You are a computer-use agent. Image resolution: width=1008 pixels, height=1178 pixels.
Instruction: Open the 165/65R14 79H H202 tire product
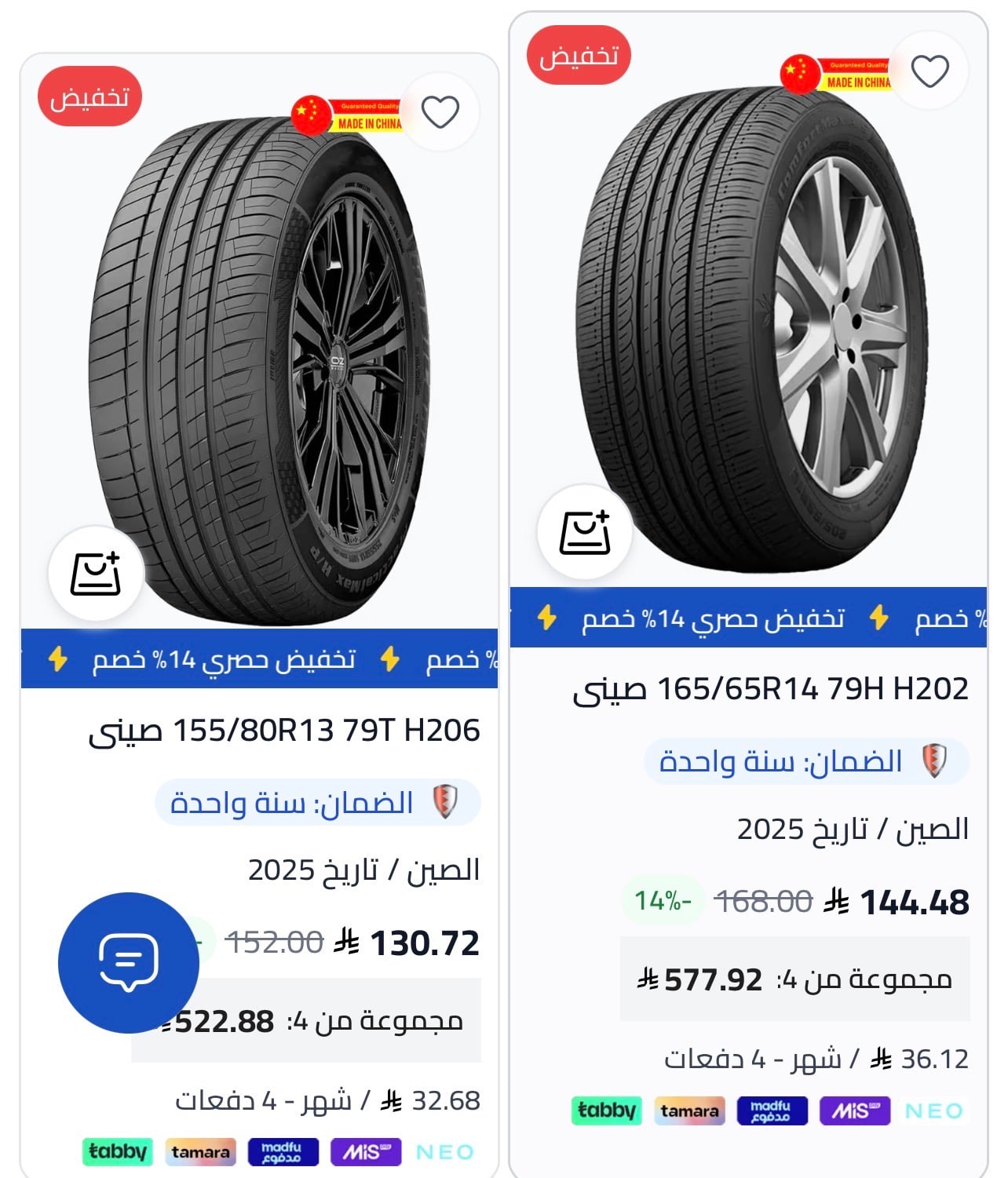770,689
